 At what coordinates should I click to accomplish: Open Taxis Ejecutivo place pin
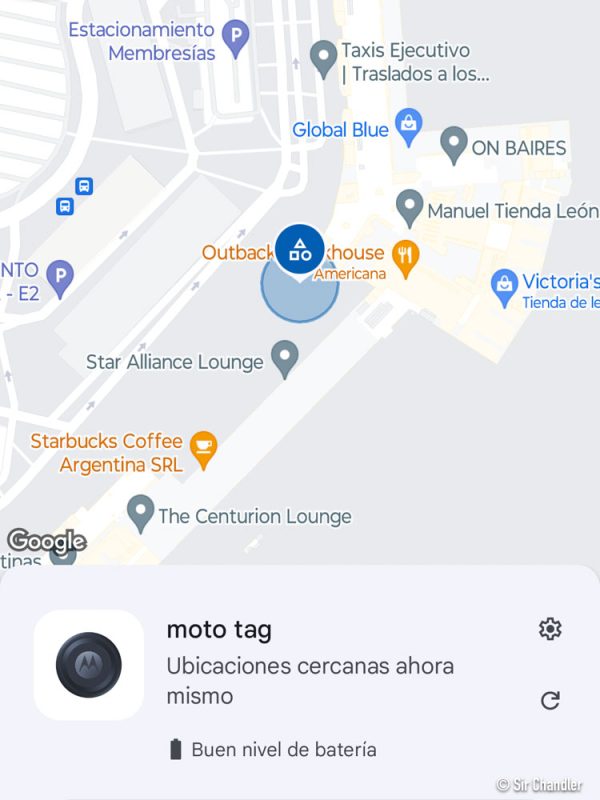(x=323, y=58)
